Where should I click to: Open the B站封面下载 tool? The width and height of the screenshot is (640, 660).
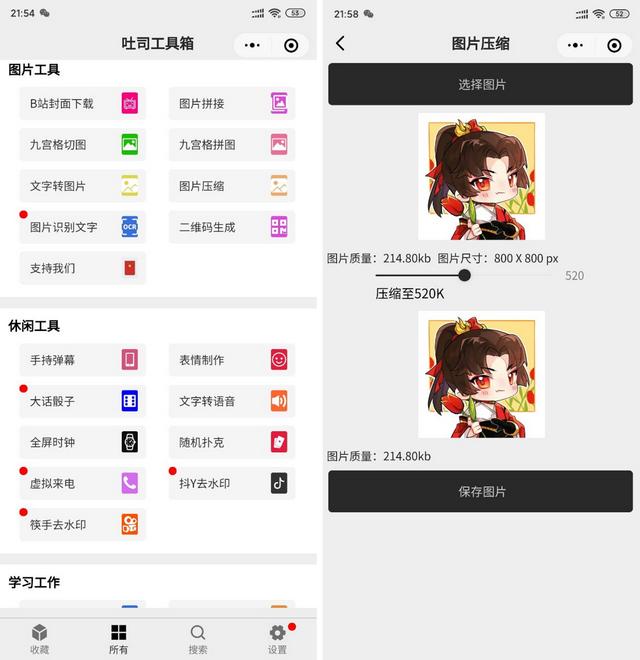tap(82, 103)
